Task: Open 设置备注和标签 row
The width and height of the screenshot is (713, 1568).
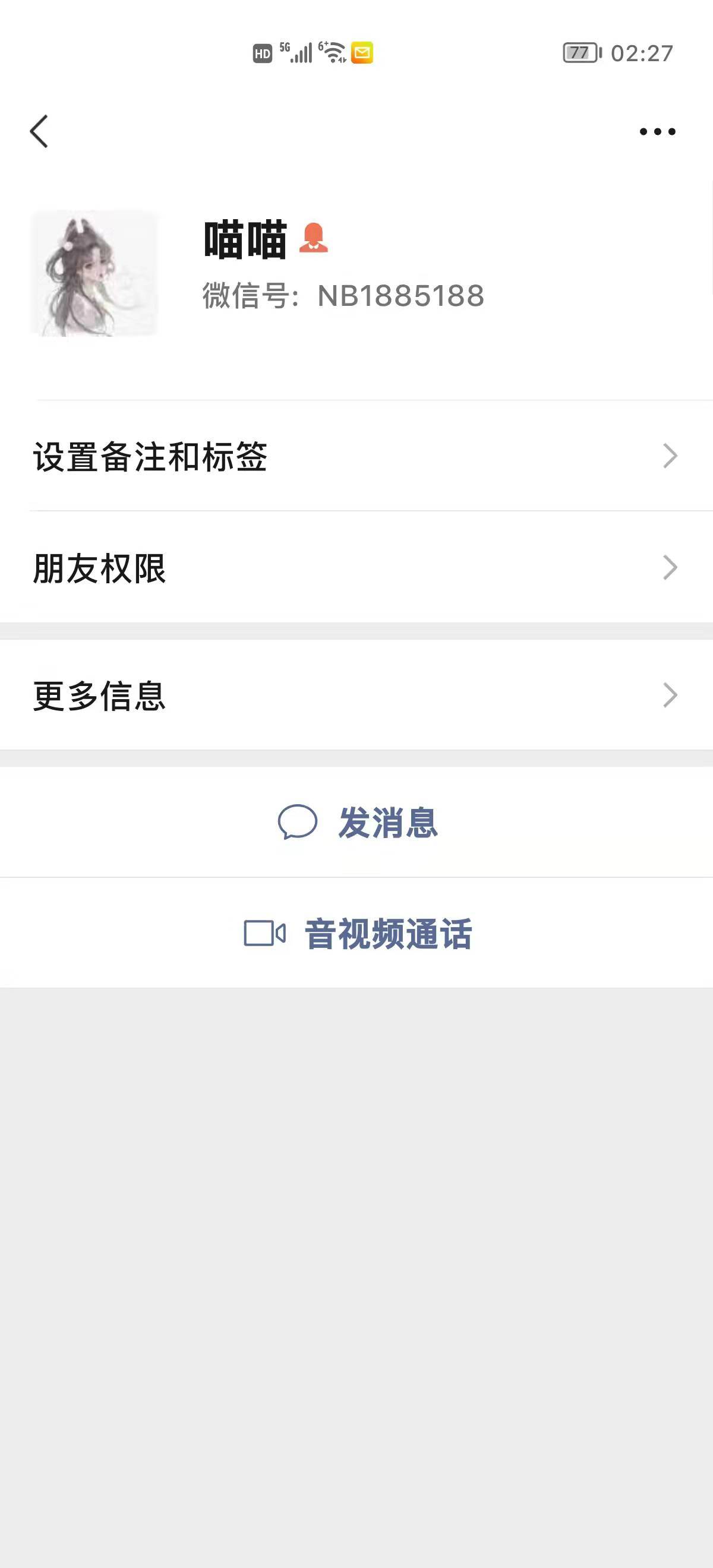Action: (x=356, y=456)
